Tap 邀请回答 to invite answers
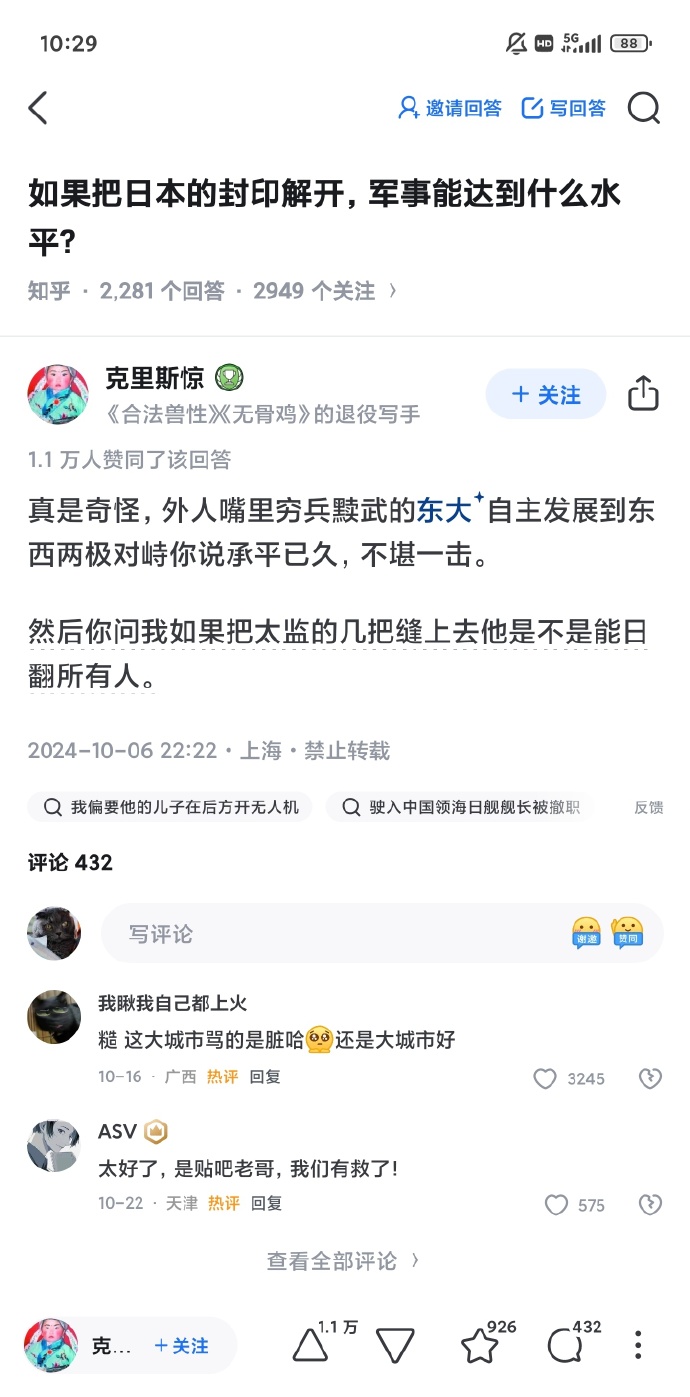Image resolution: width=690 pixels, height=1397 pixels. pyautogui.click(x=449, y=108)
